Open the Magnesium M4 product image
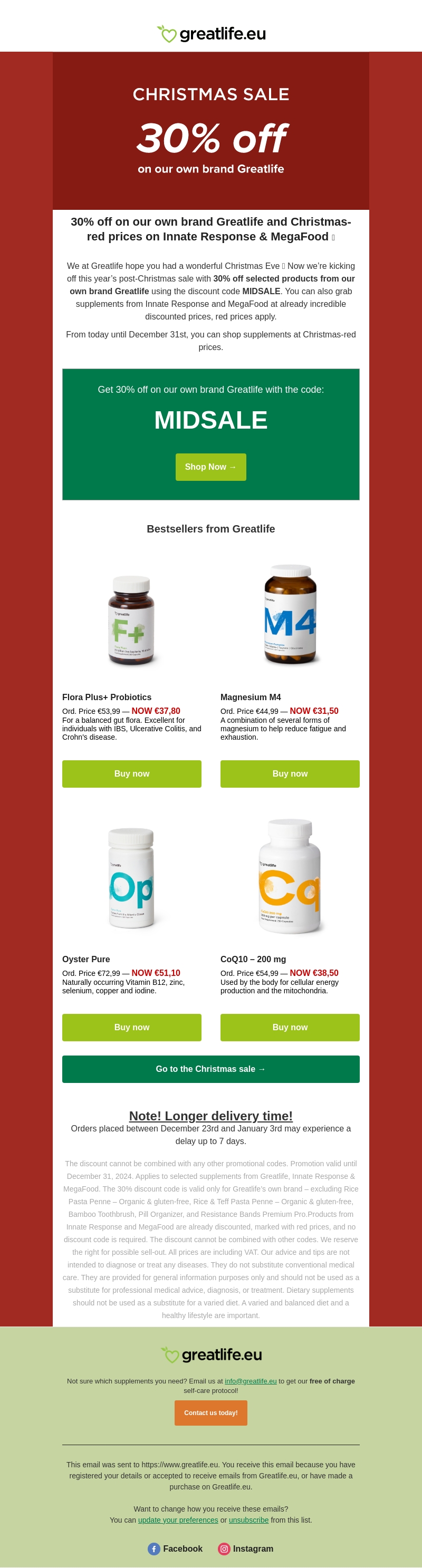This screenshot has height=1568, width=422. click(290, 615)
